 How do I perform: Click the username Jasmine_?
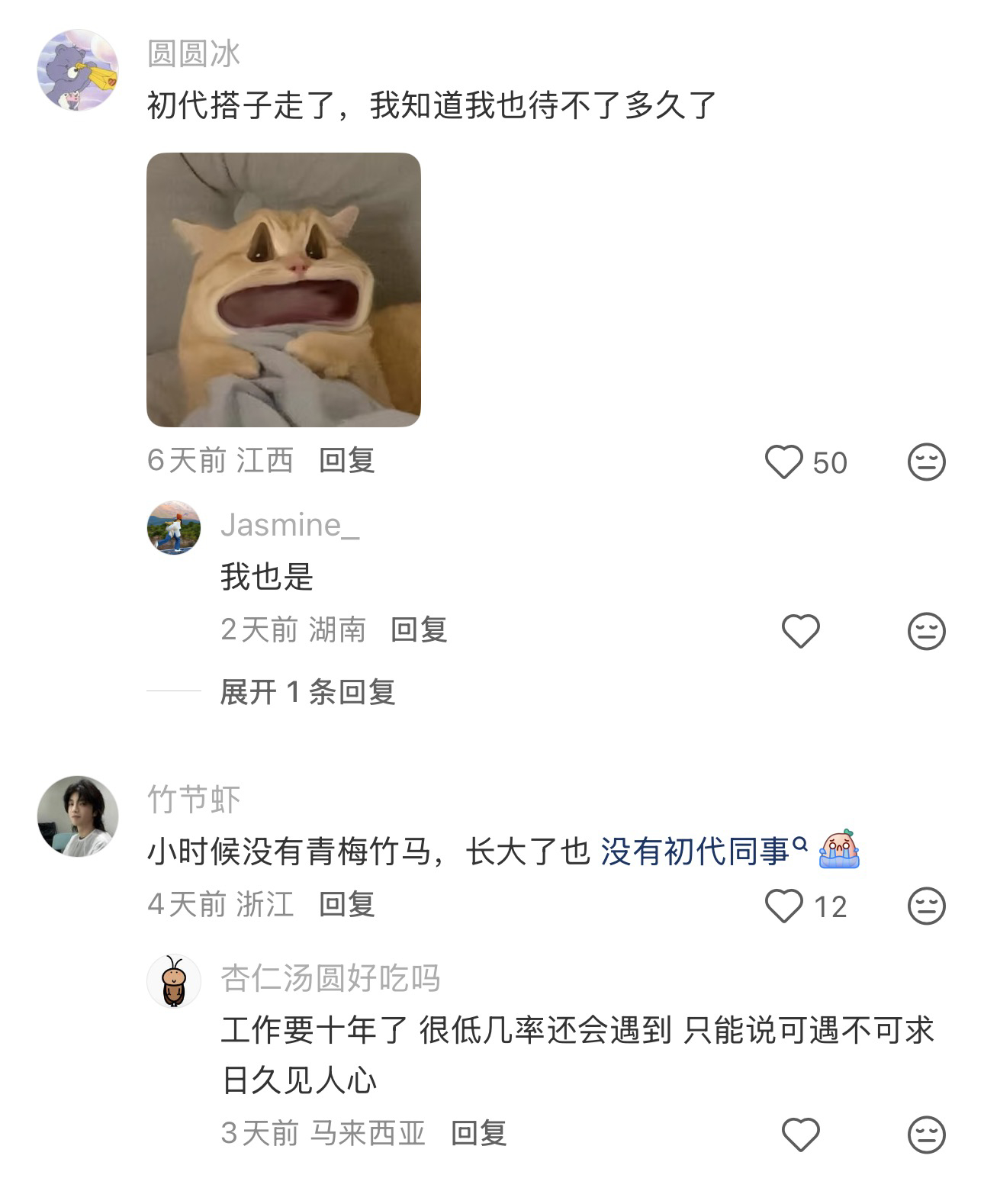point(288,525)
